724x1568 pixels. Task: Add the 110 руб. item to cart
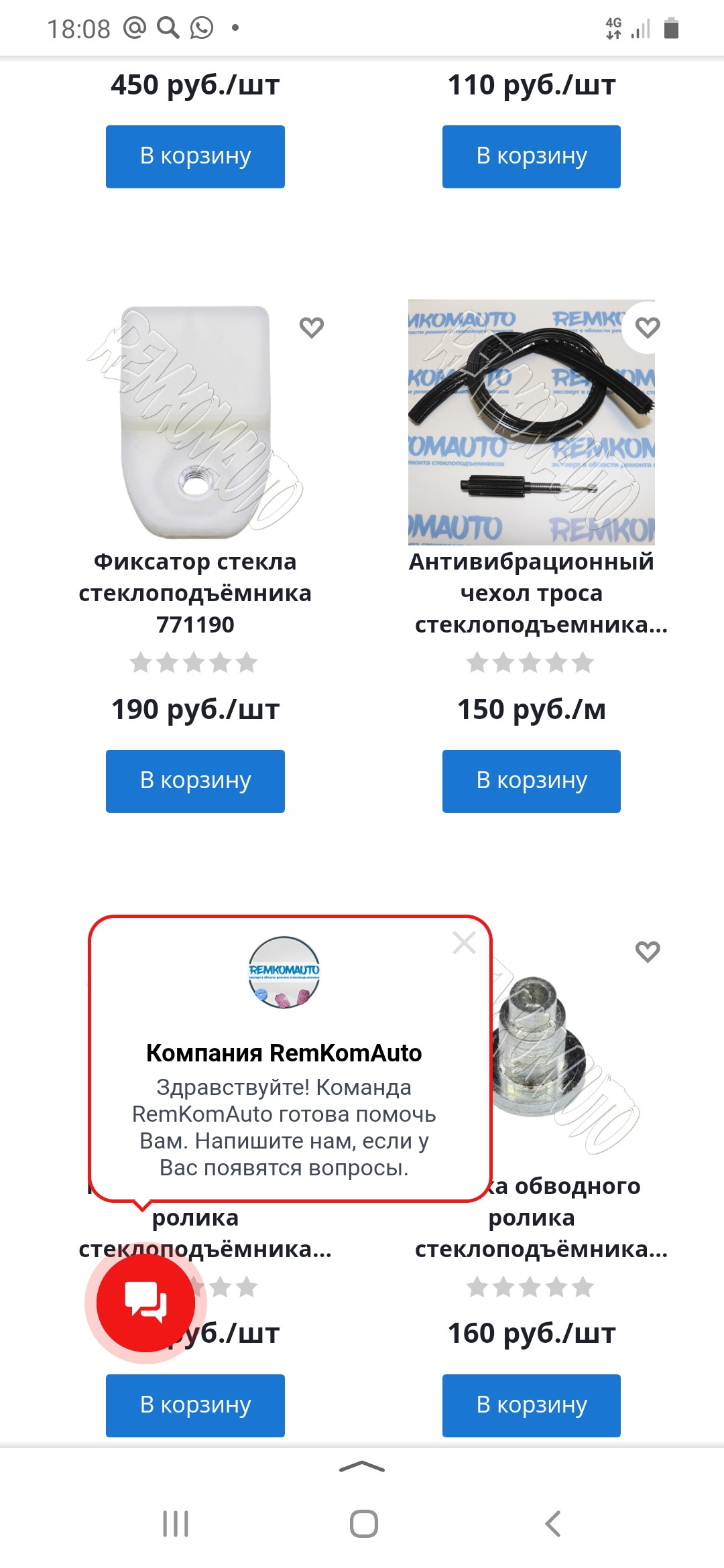[x=531, y=156]
